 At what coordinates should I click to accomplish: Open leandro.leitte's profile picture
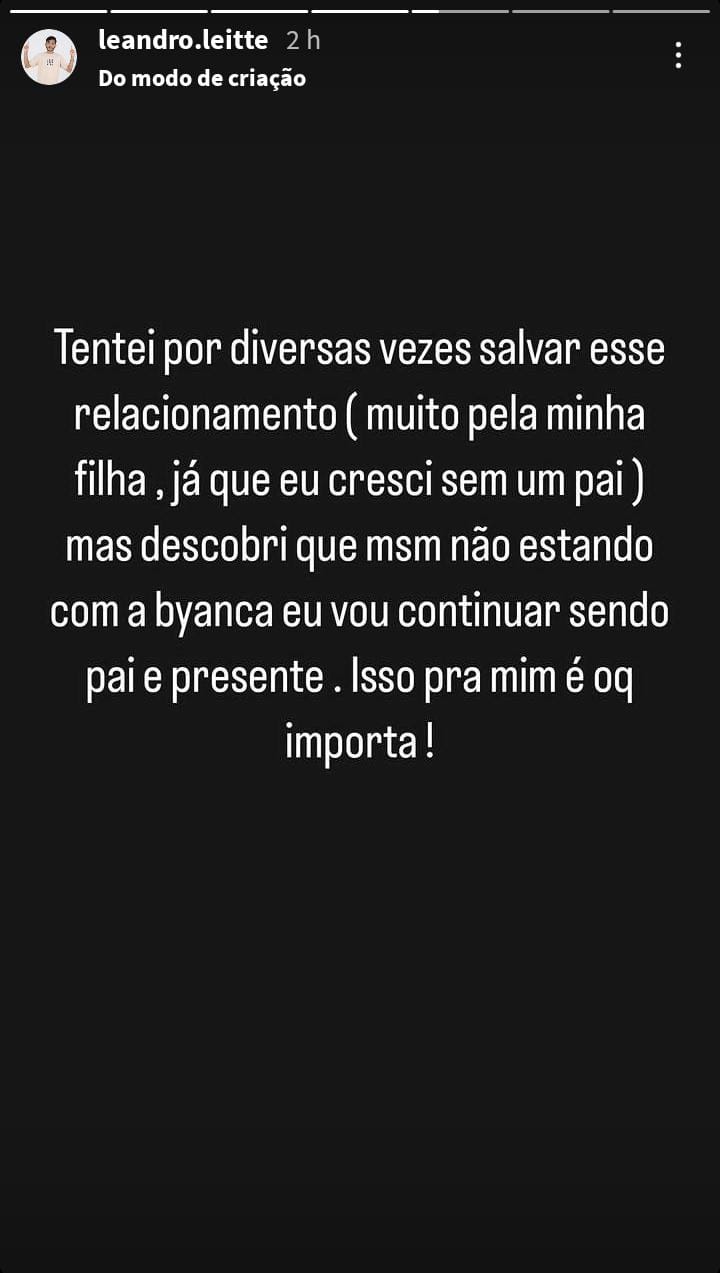pos(49,57)
